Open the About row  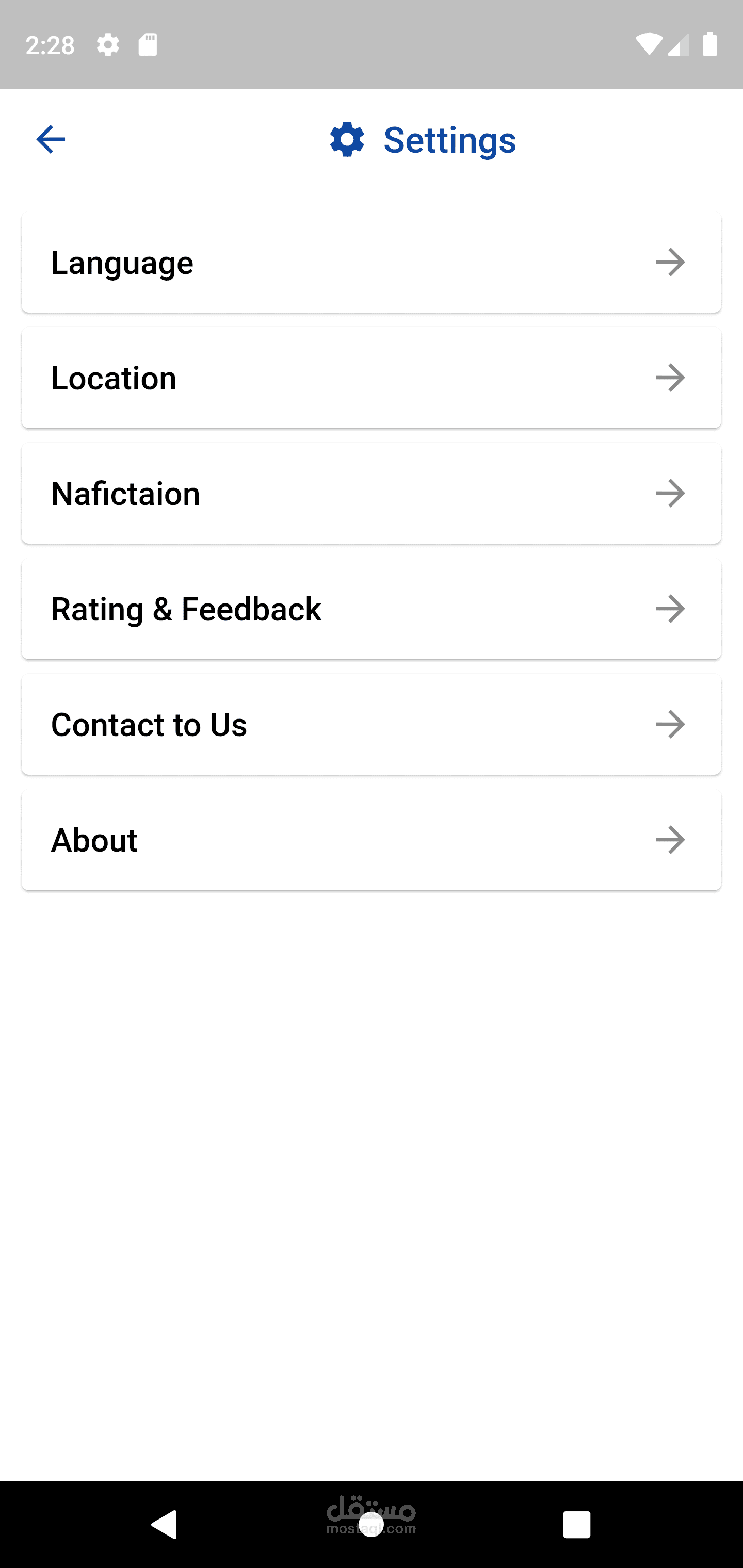tap(371, 840)
